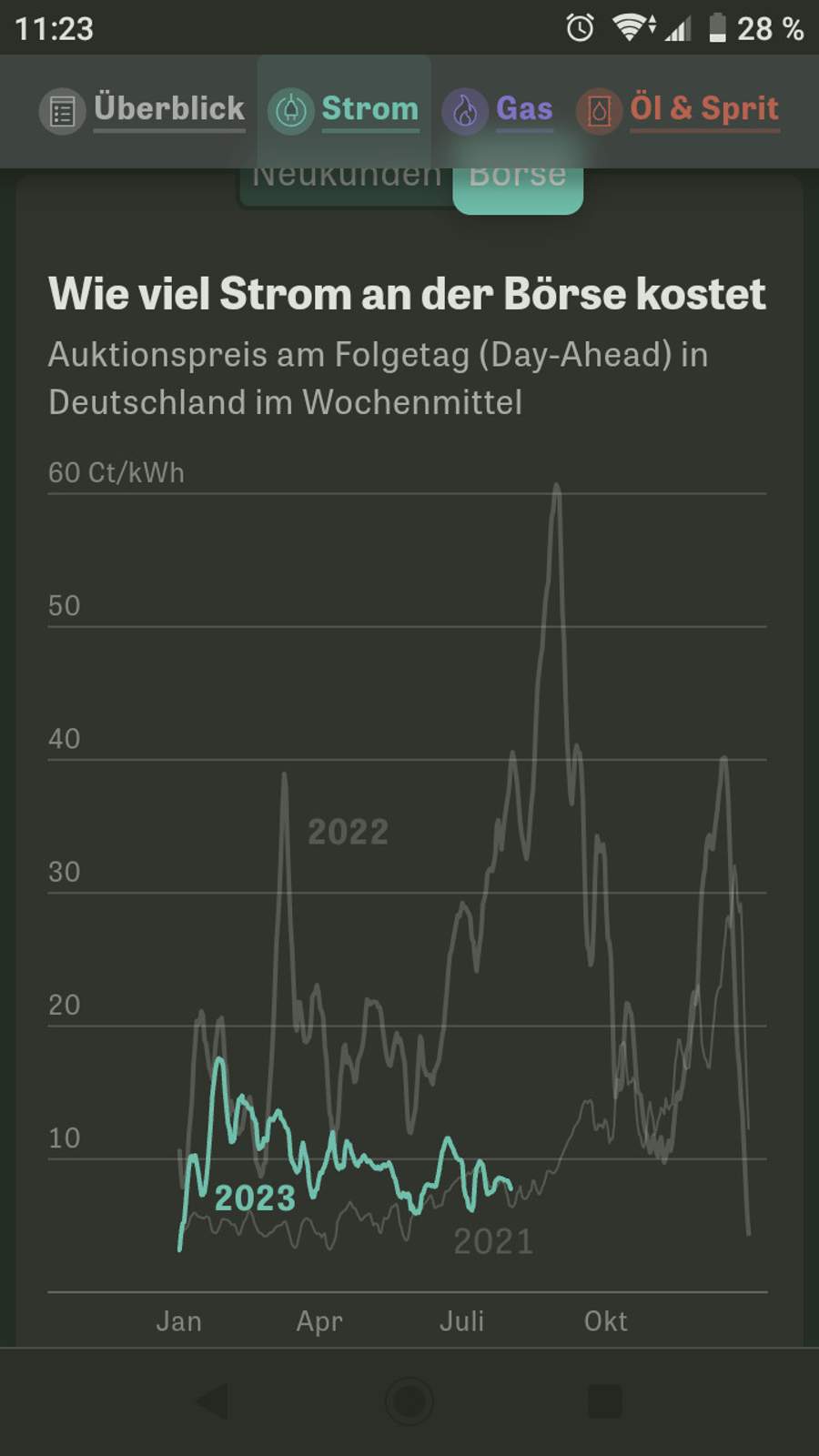
Task: Tap the Android home button
Action: point(409,1401)
